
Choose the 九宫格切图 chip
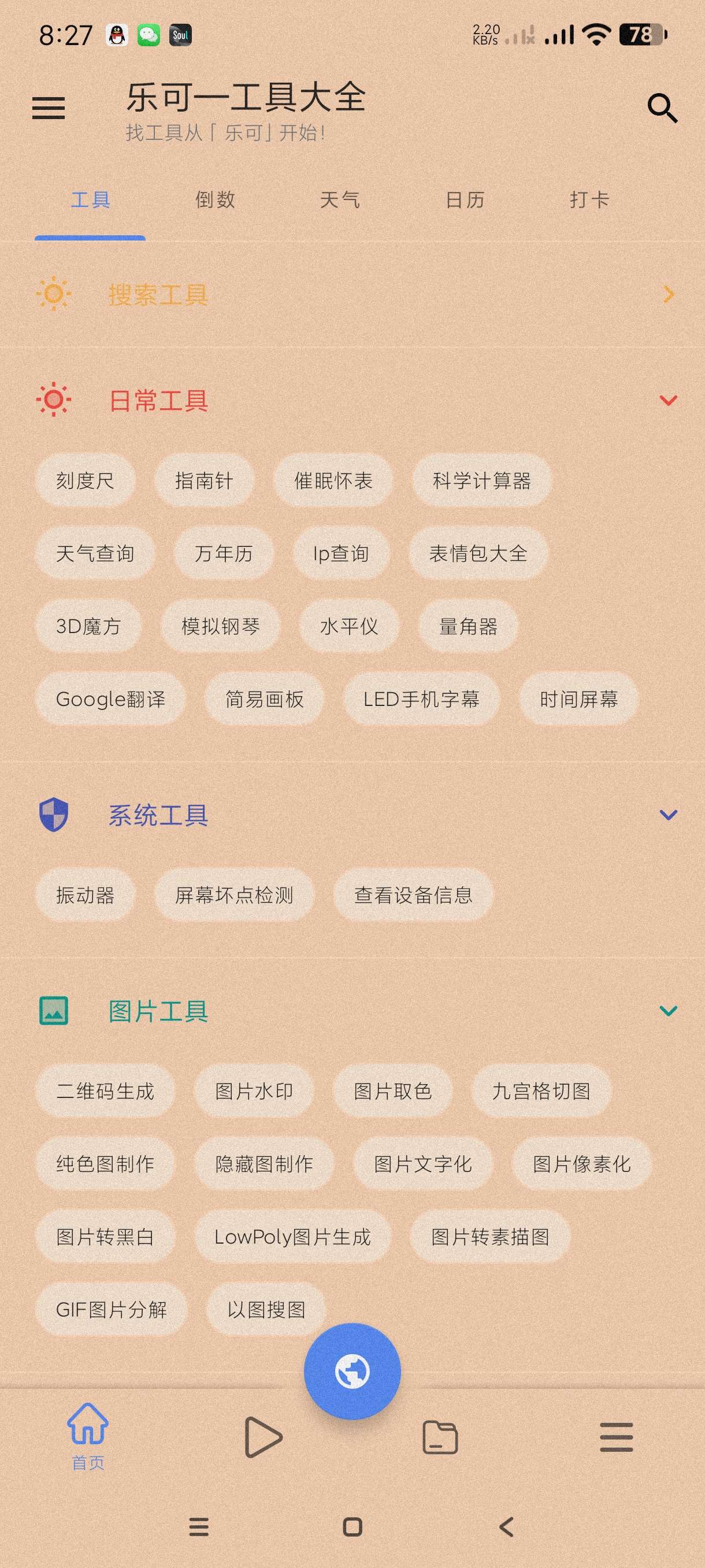pos(541,1092)
